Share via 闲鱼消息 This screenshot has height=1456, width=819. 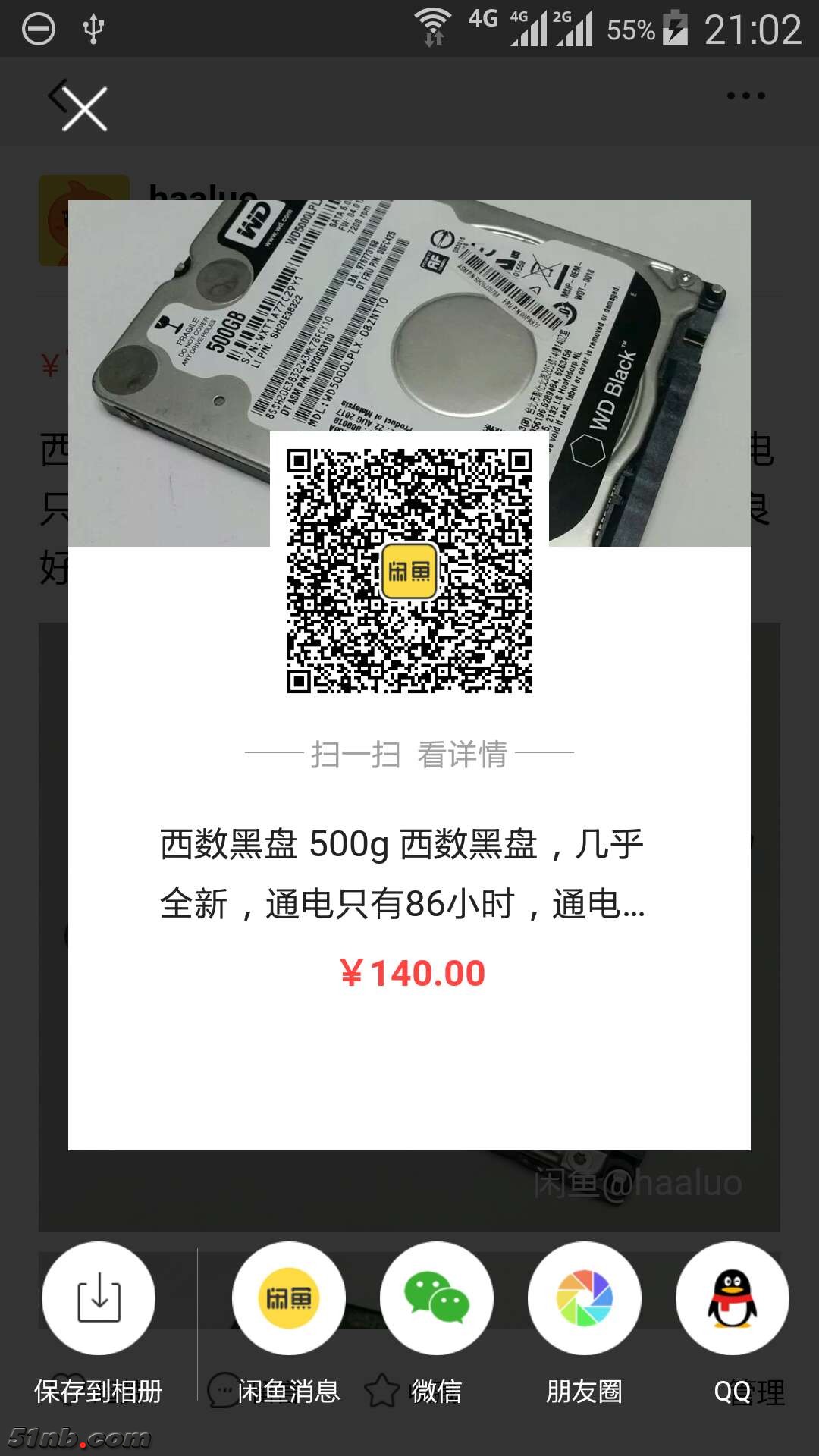coord(289,1298)
